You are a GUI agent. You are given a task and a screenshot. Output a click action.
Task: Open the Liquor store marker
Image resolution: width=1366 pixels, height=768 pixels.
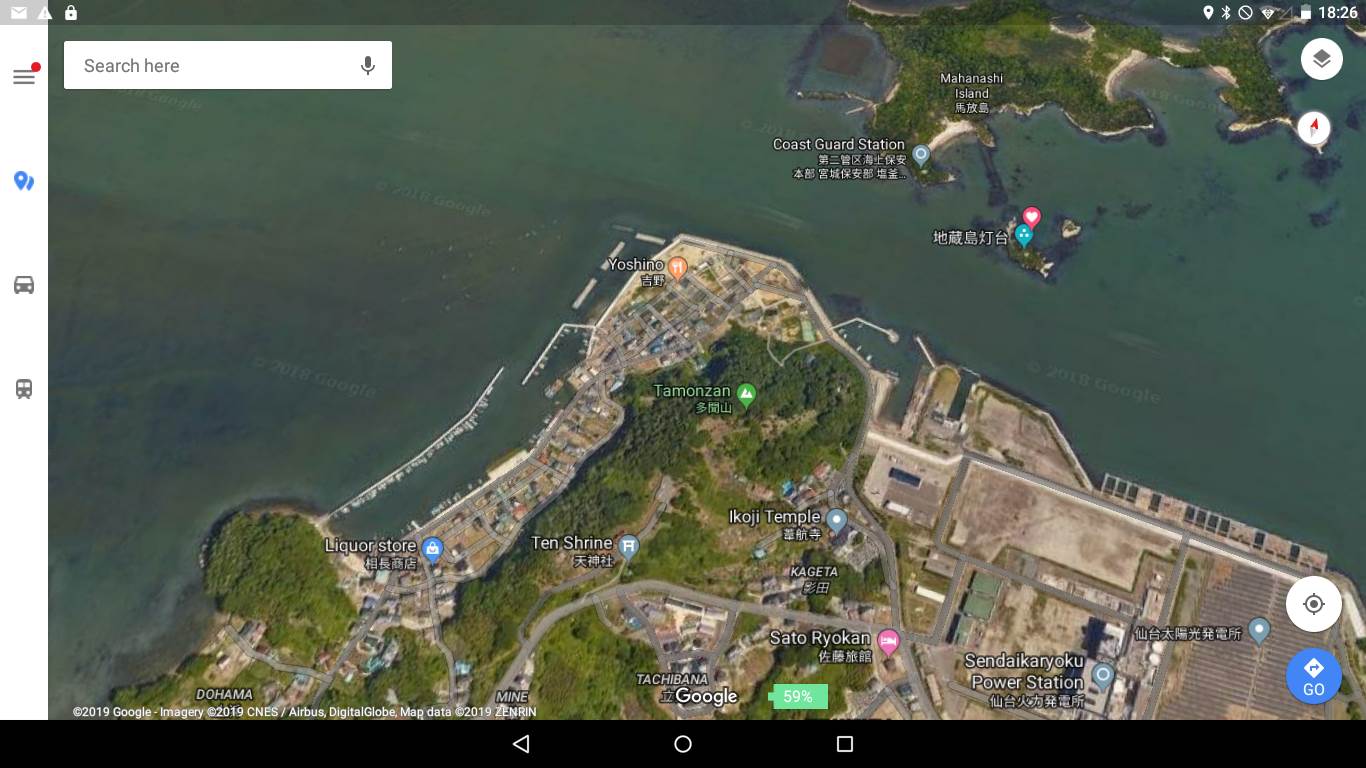(x=432, y=547)
